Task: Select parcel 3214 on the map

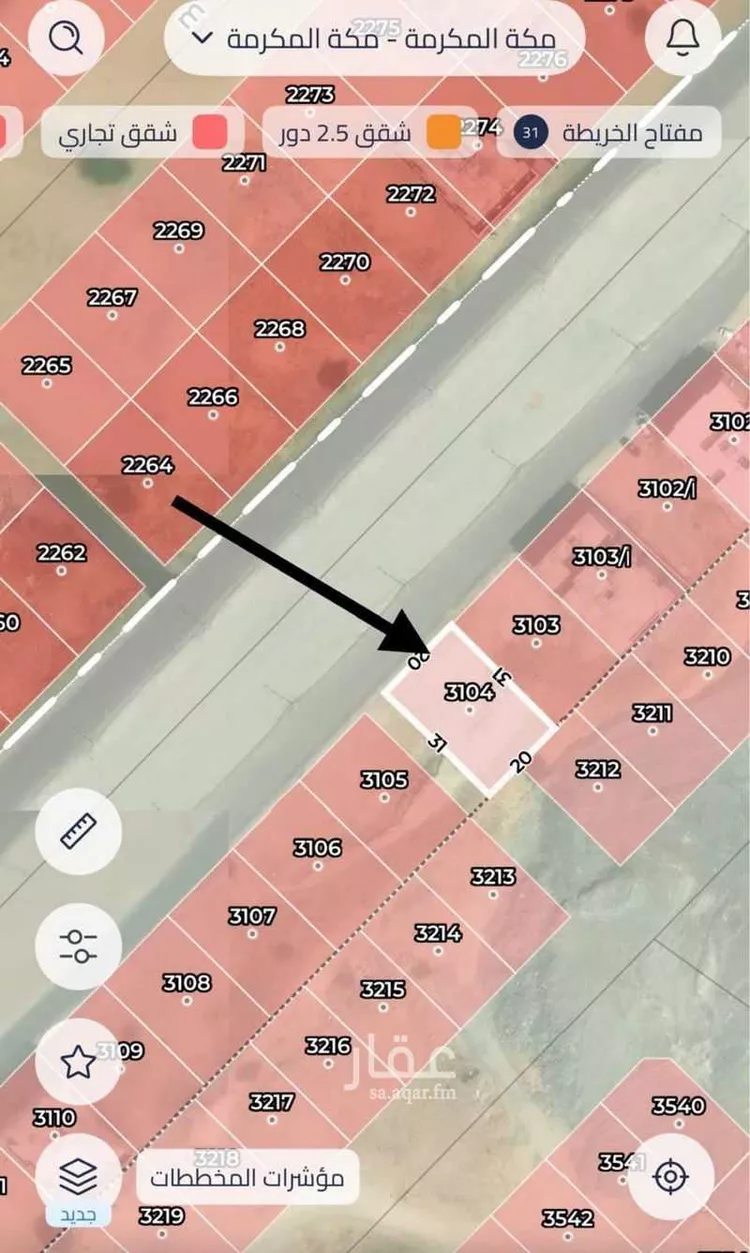Action: click(x=437, y=941)
